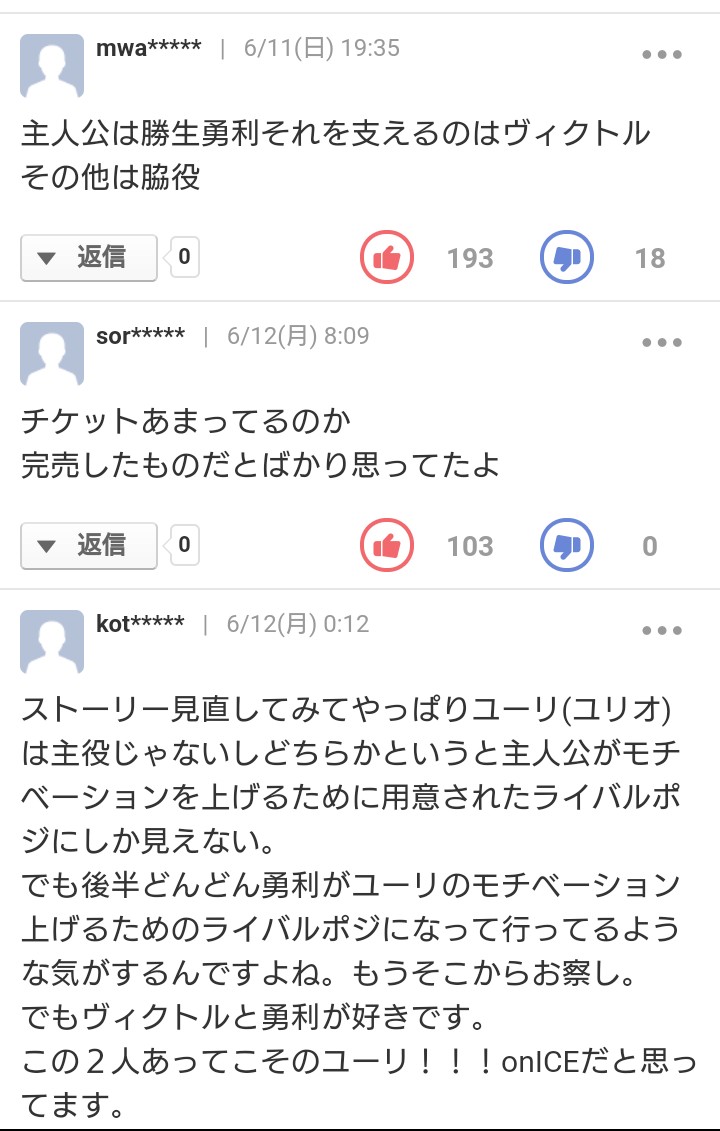Open overflow menu on kot***** comment
The height and width of the screenshot is (1131, 720).
661,631
